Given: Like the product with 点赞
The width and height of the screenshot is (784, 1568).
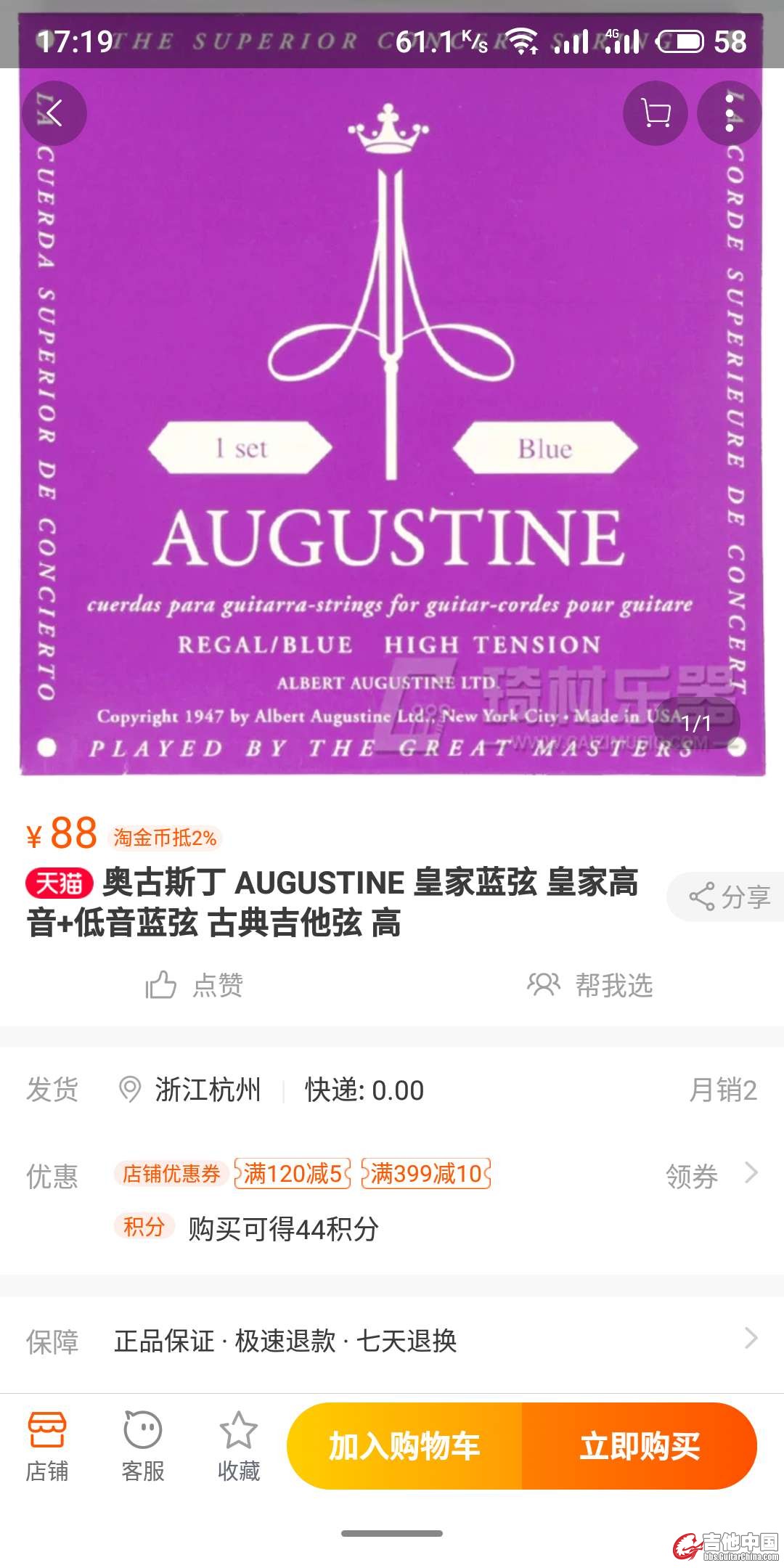Looking at the screenshot, I should 195,985.
